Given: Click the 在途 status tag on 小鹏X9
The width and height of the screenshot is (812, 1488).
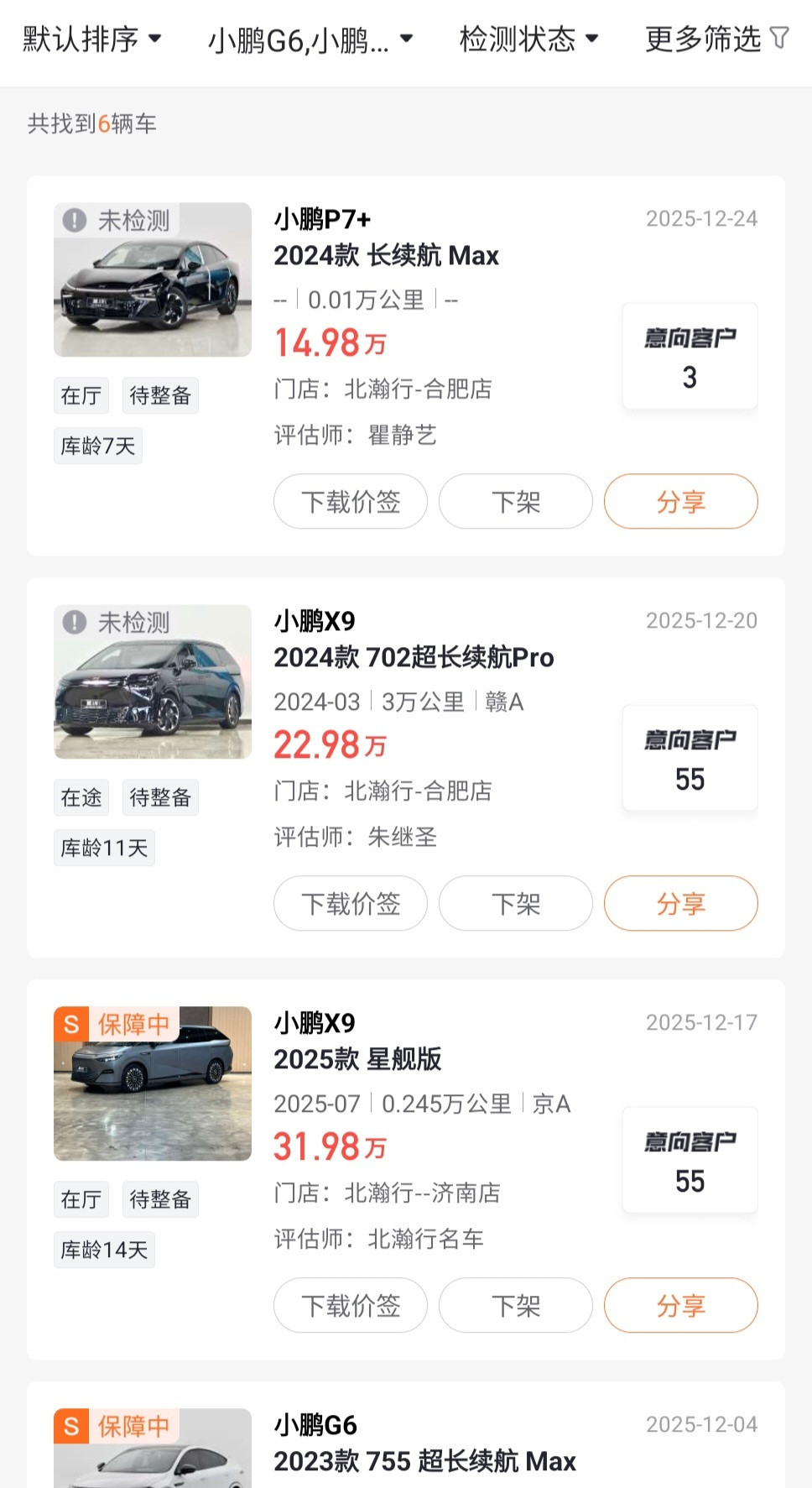Looking at the screenshot, I should (81, 797).
